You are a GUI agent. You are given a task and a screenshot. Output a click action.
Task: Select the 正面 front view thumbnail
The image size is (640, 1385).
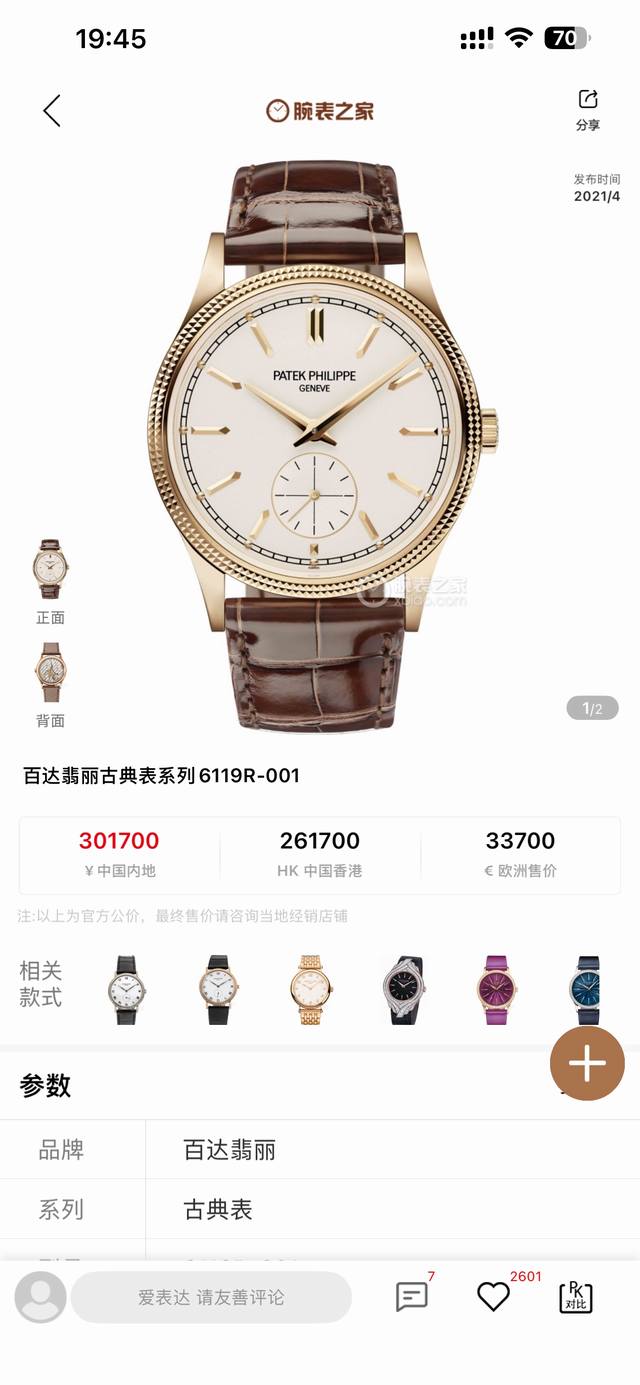point(50,581)
